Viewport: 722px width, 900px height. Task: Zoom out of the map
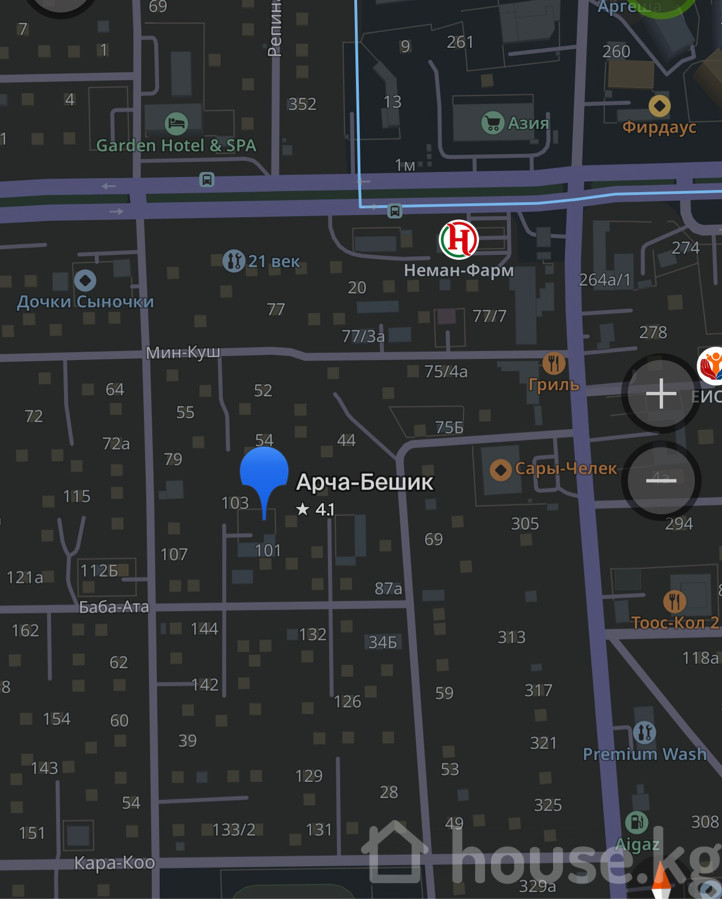pyautogui.click(x=661, y=481)
